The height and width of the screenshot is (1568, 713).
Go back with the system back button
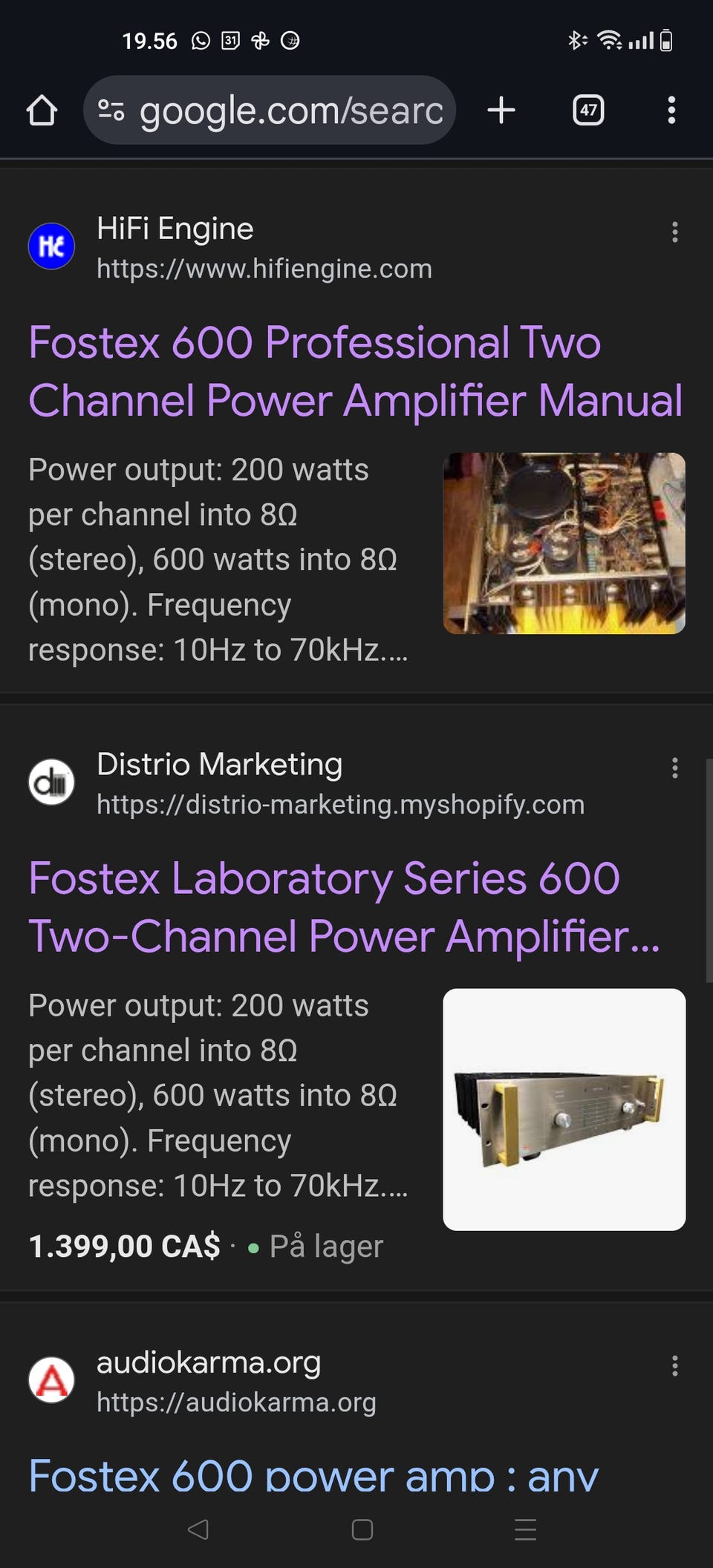[x=198, y=1529]
